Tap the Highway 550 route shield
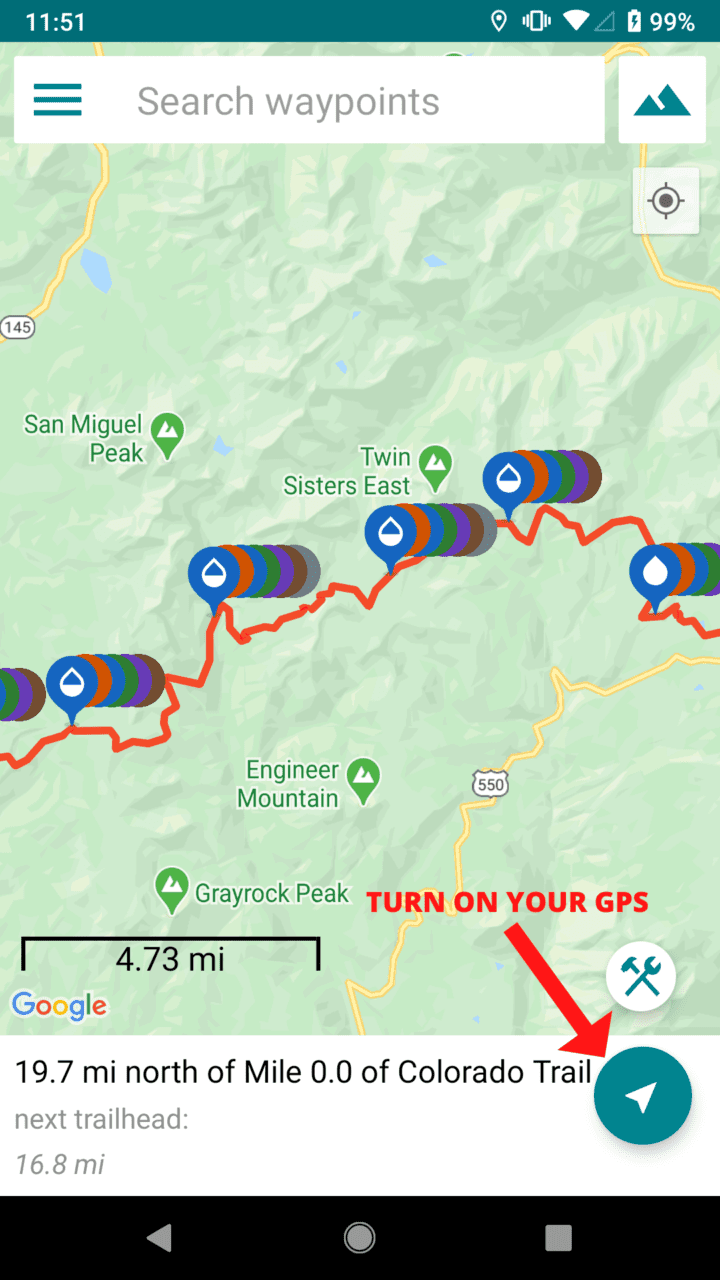The image size is (720, 1280). point(489,784)
